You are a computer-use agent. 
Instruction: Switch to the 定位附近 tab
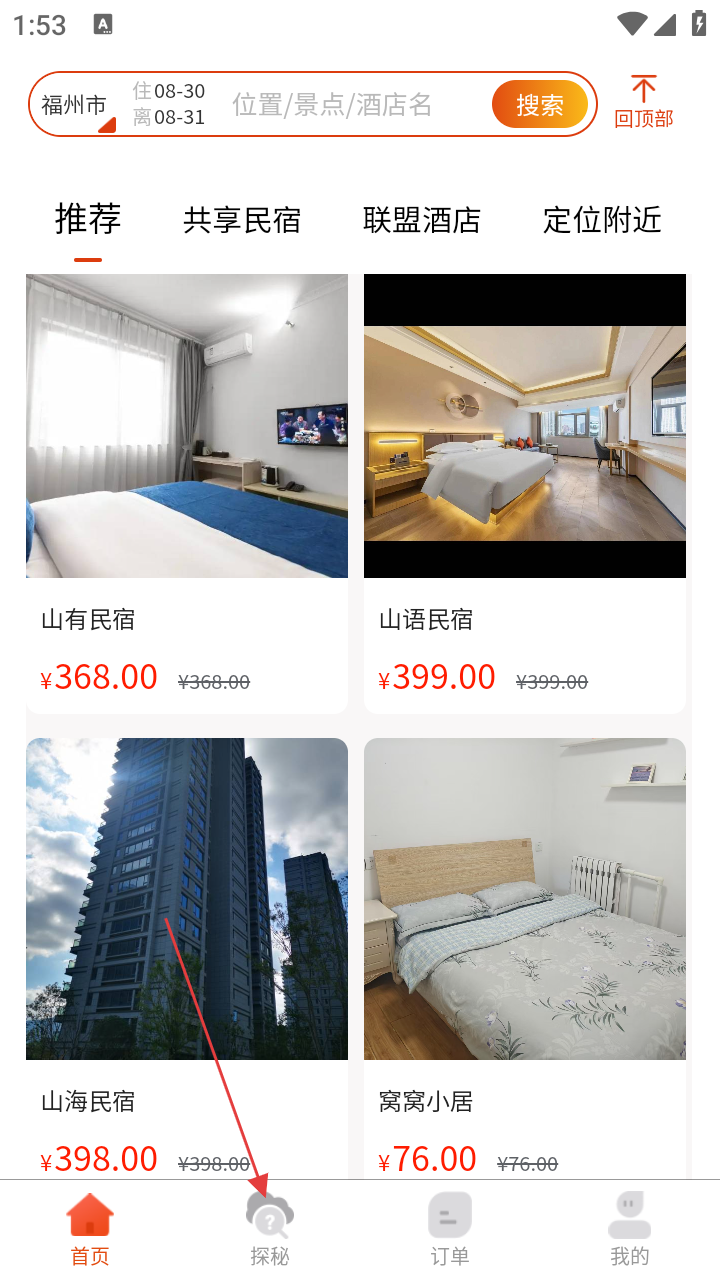tap(602, 220)
